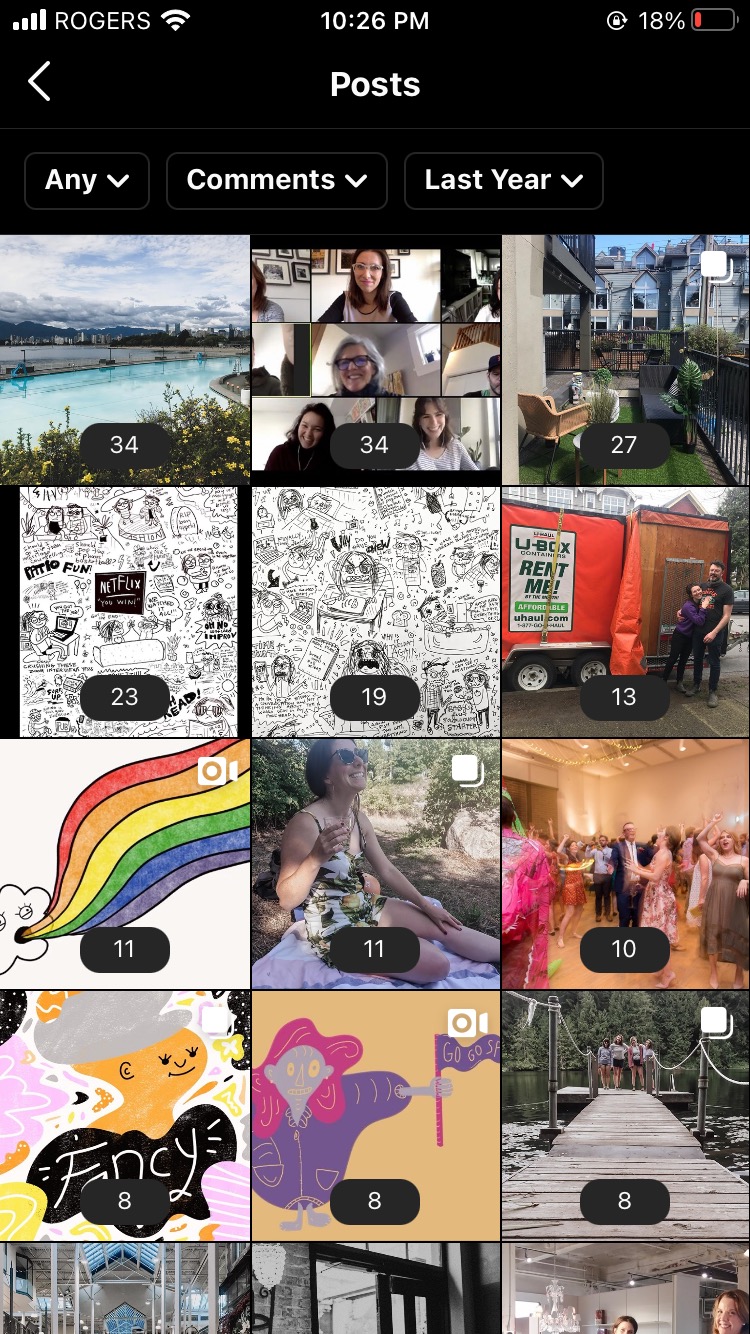Change the Comments metric filter
Screen dimensions: 750x1334
(277, 181)
